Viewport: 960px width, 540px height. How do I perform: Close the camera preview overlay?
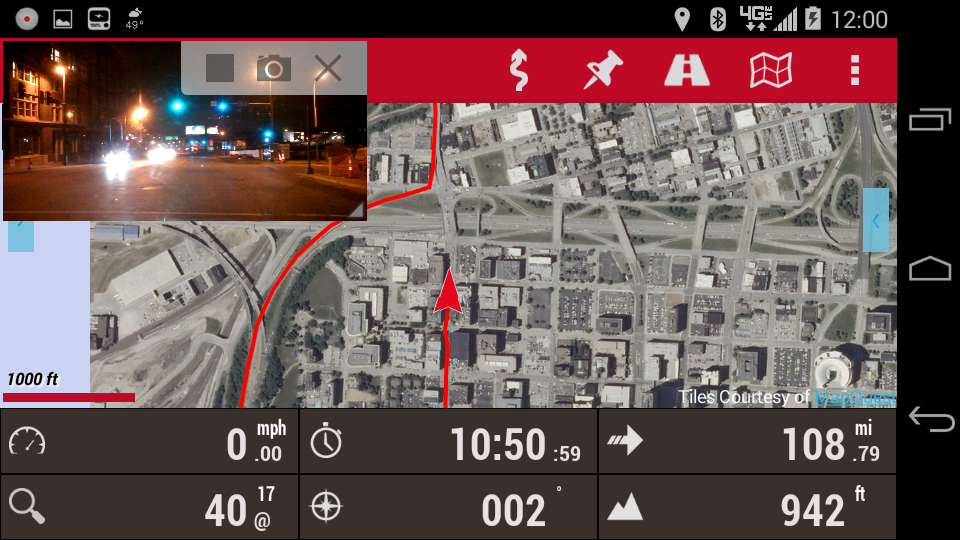click(x=328, y=68)
